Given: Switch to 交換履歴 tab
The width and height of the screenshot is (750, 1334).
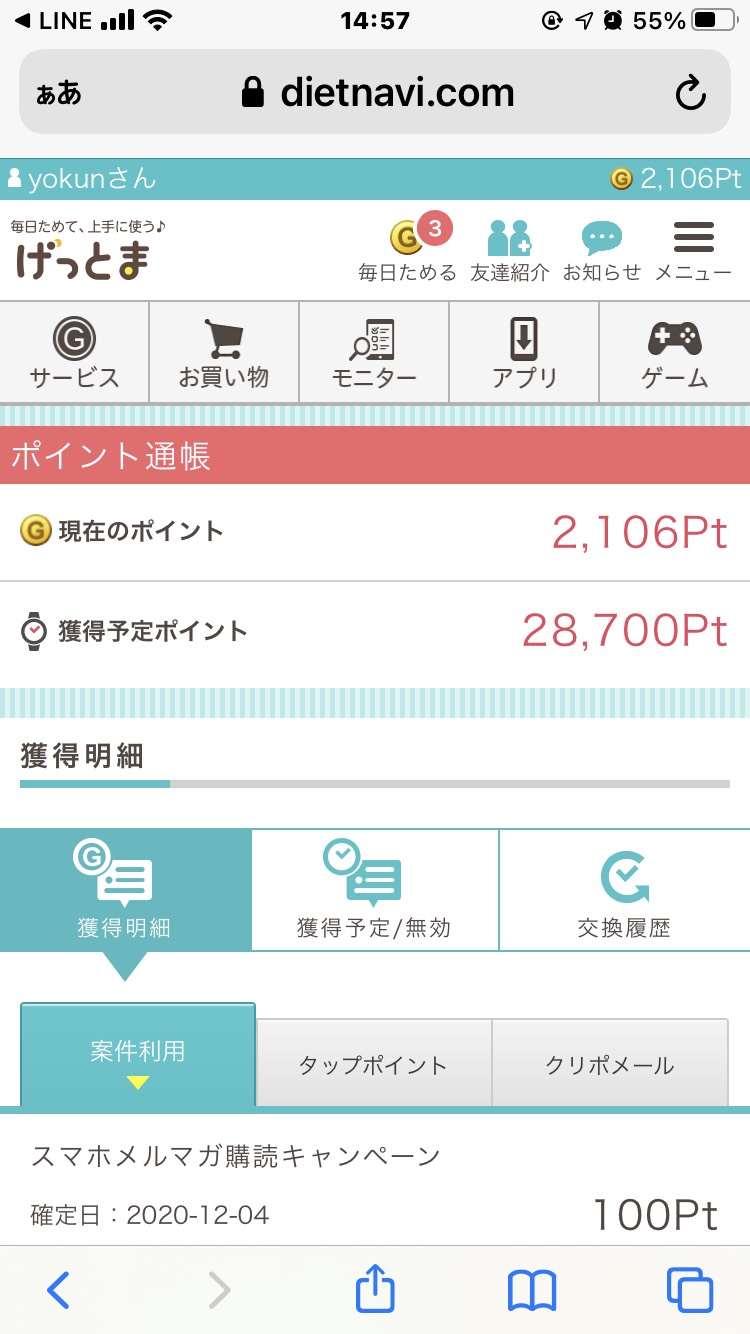Looking at the screenshot, I should [x=625, y=890].
